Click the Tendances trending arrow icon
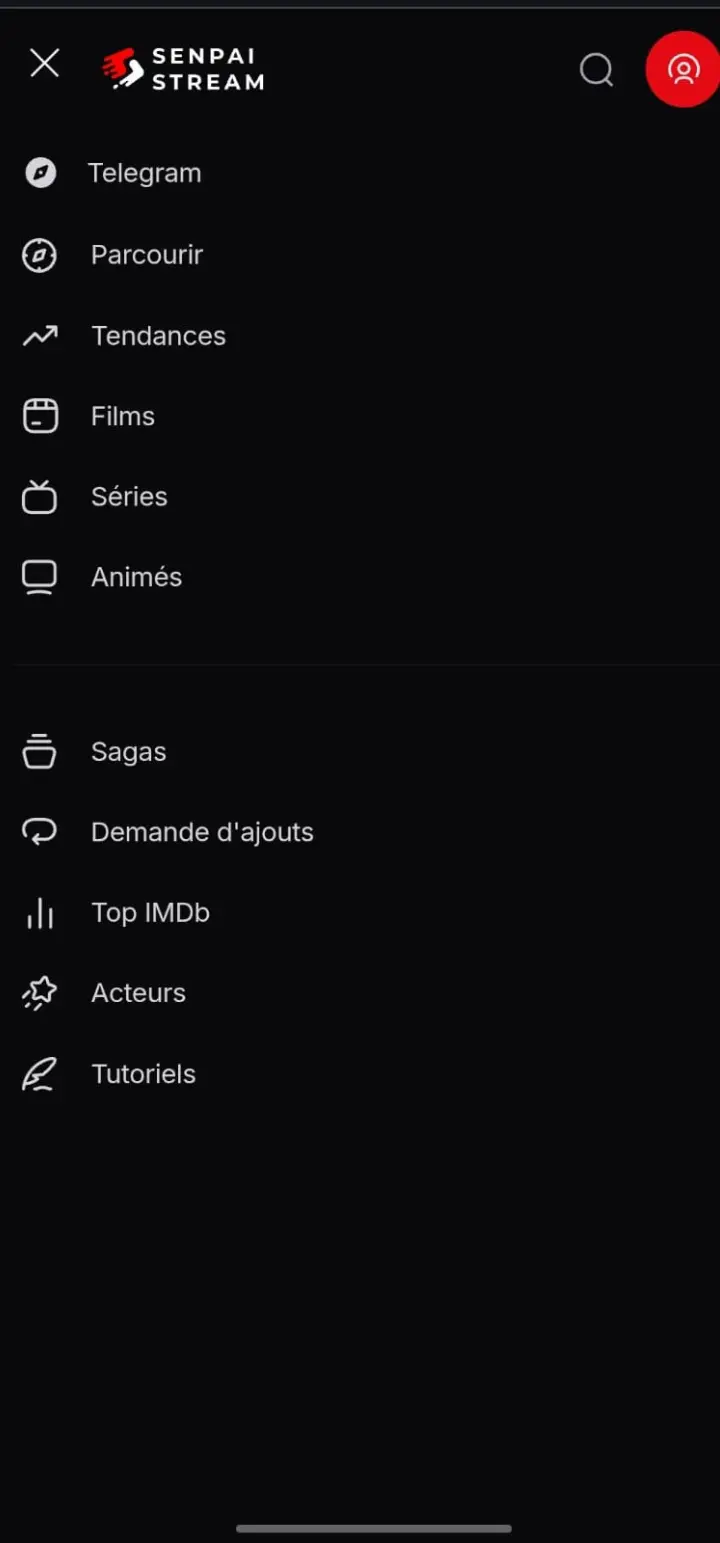Viewport: 720px width, 1543px height. point(39,335)
